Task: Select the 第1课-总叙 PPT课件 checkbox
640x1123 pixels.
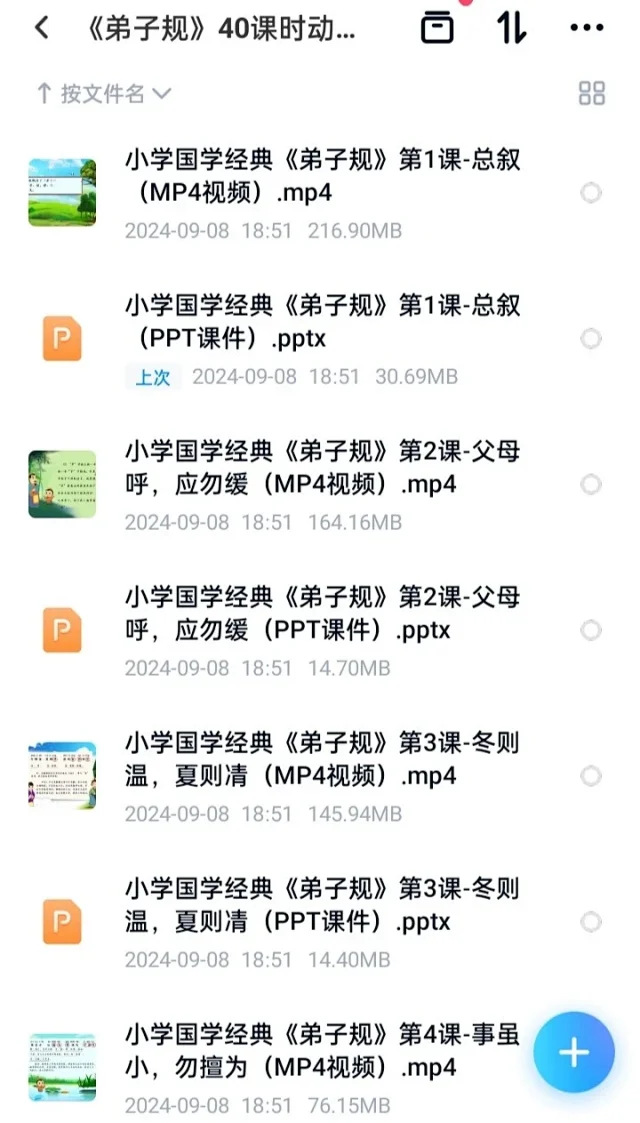Action: tap(591, 339)
